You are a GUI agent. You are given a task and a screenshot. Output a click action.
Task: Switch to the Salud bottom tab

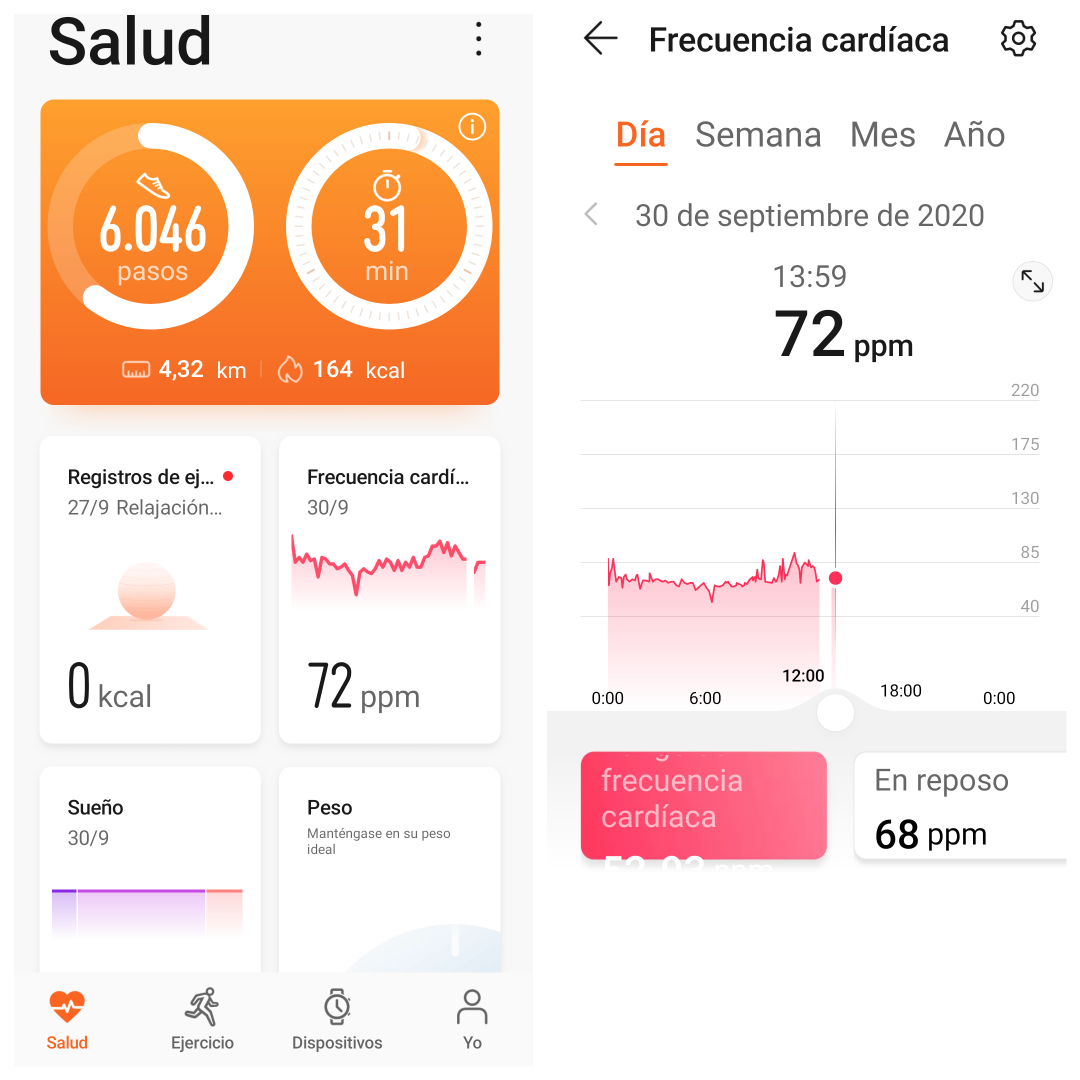[x=67, y=1019]
